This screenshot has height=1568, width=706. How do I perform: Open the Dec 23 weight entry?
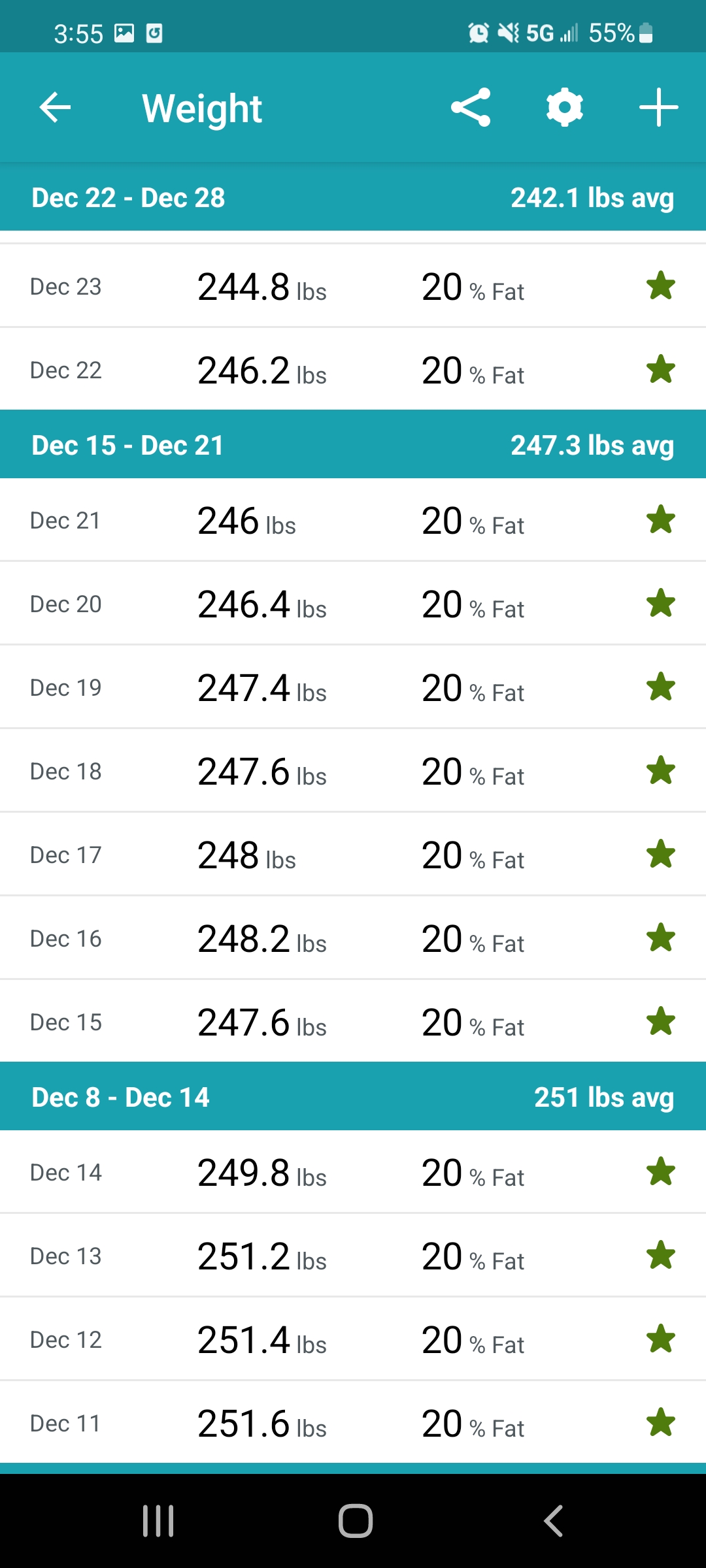click(x=353, y=286)
